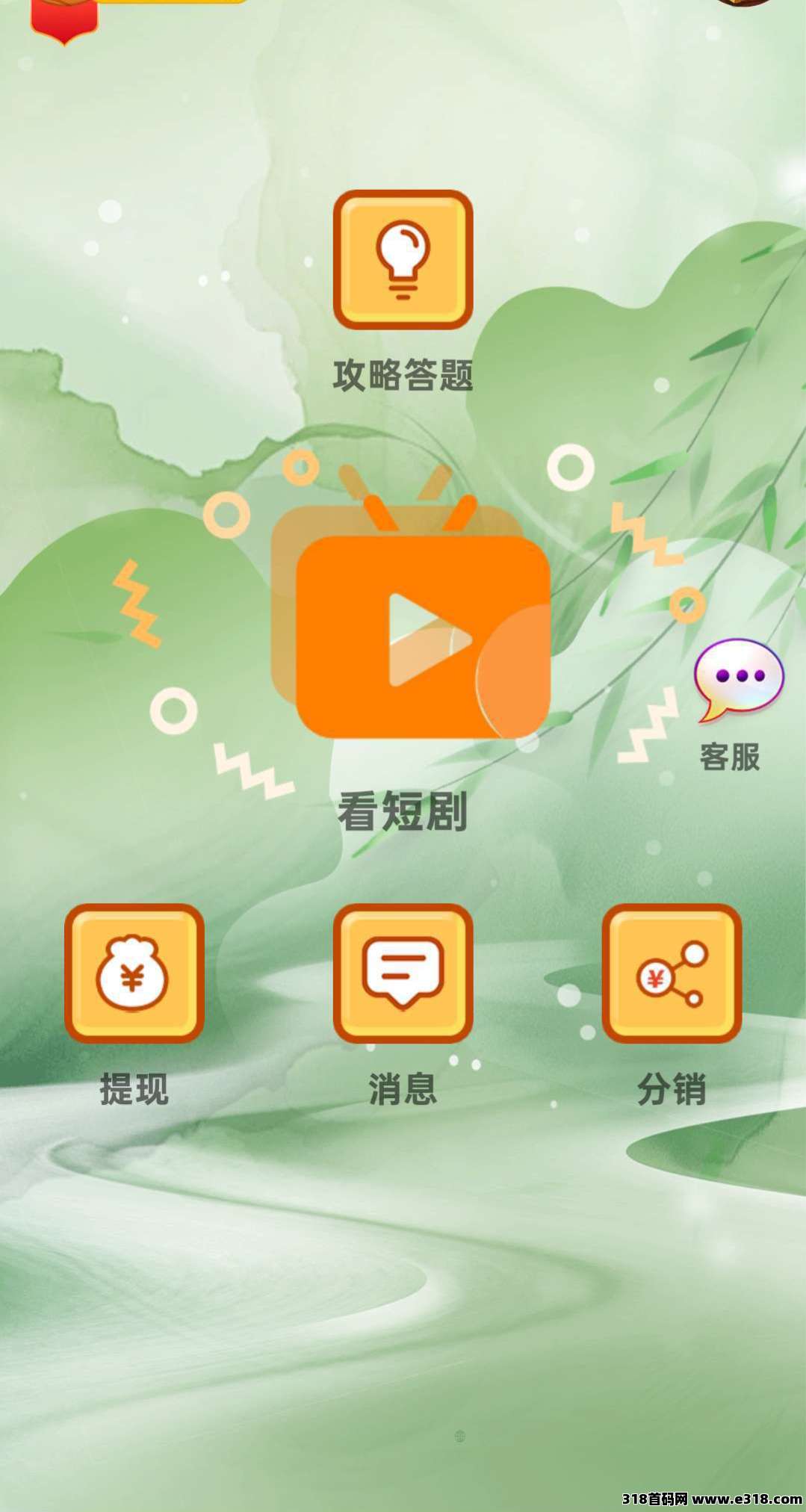The image size is (806, 1512).
Task: Start watching via 看短剧 icon
Action: click(423, 636)
